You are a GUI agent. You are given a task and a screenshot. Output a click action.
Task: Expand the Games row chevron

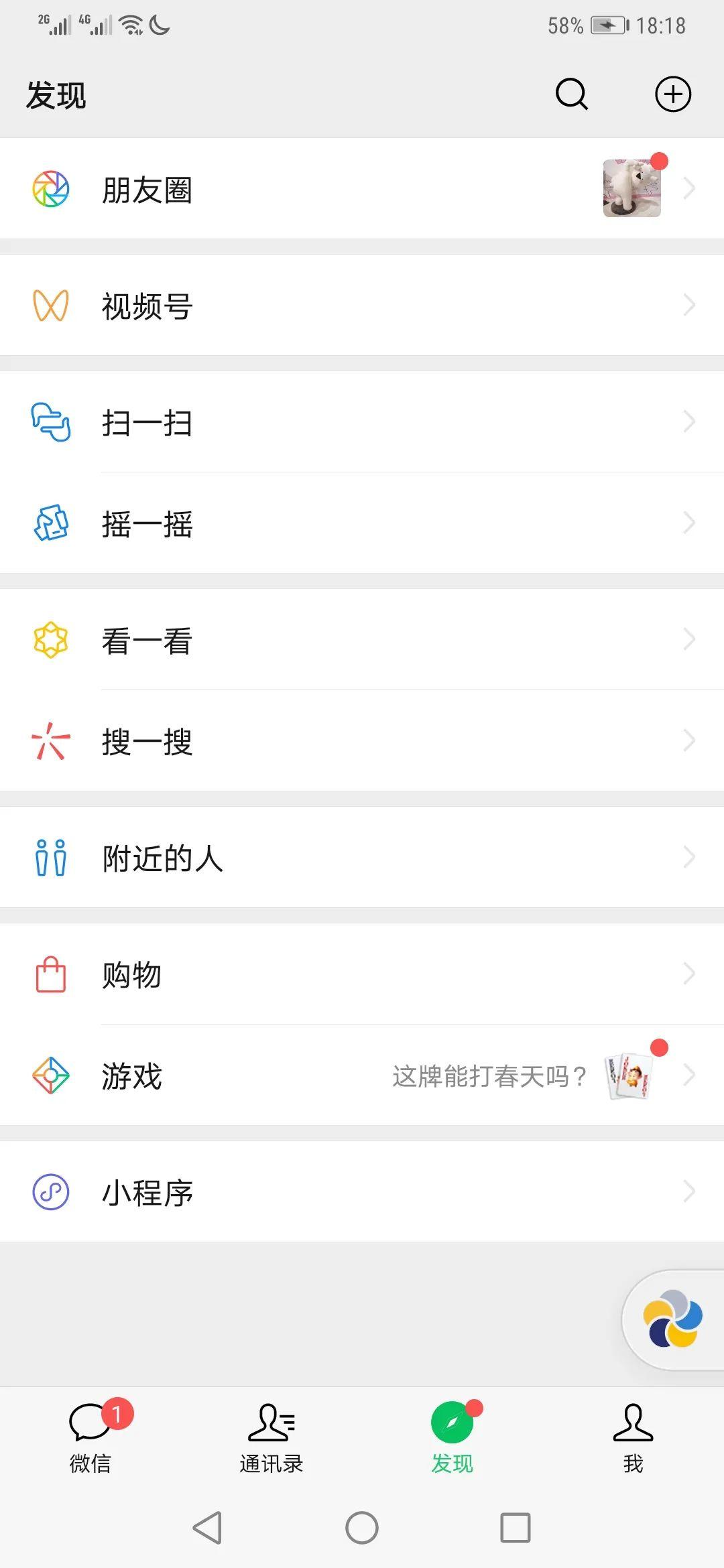(690, 1075)
